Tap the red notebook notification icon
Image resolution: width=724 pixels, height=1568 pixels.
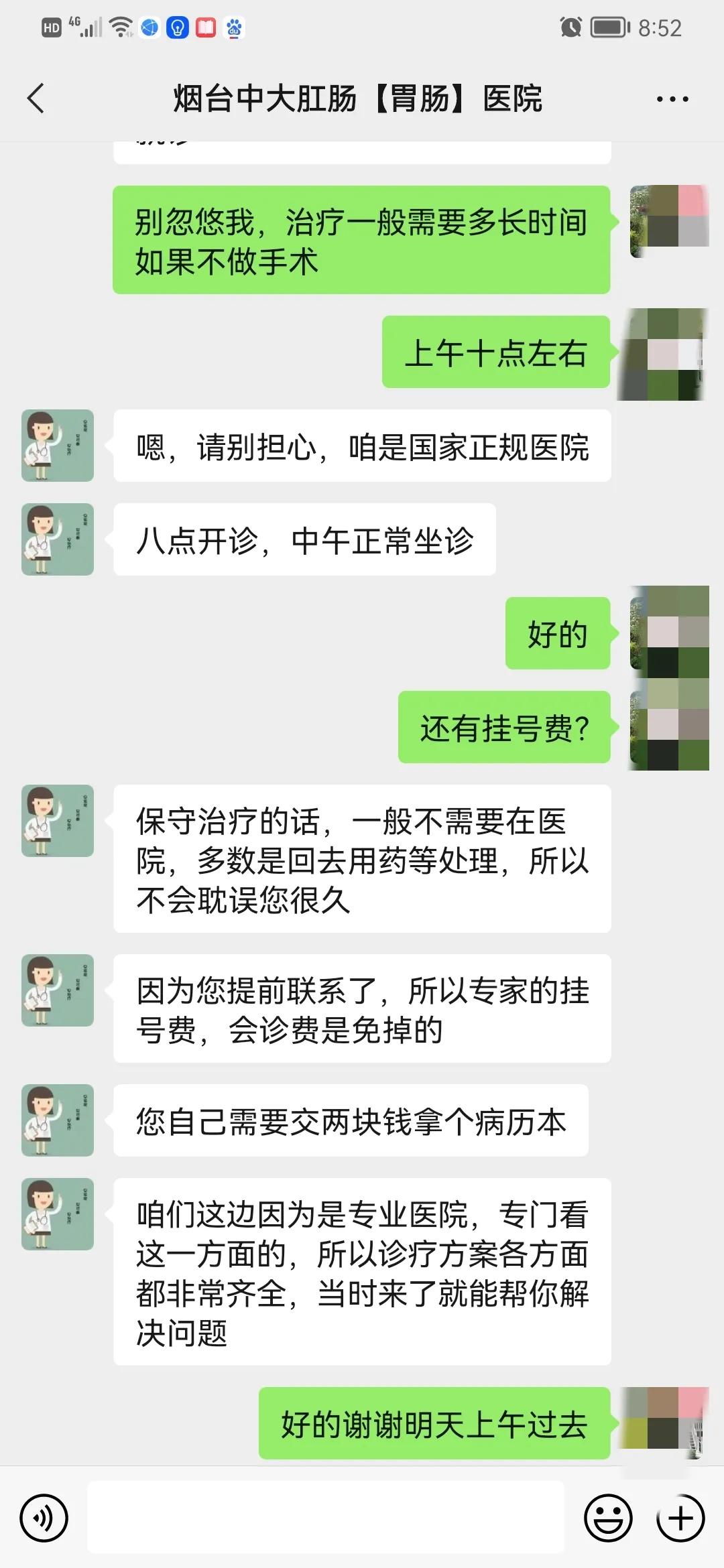(x=204, y=28)
